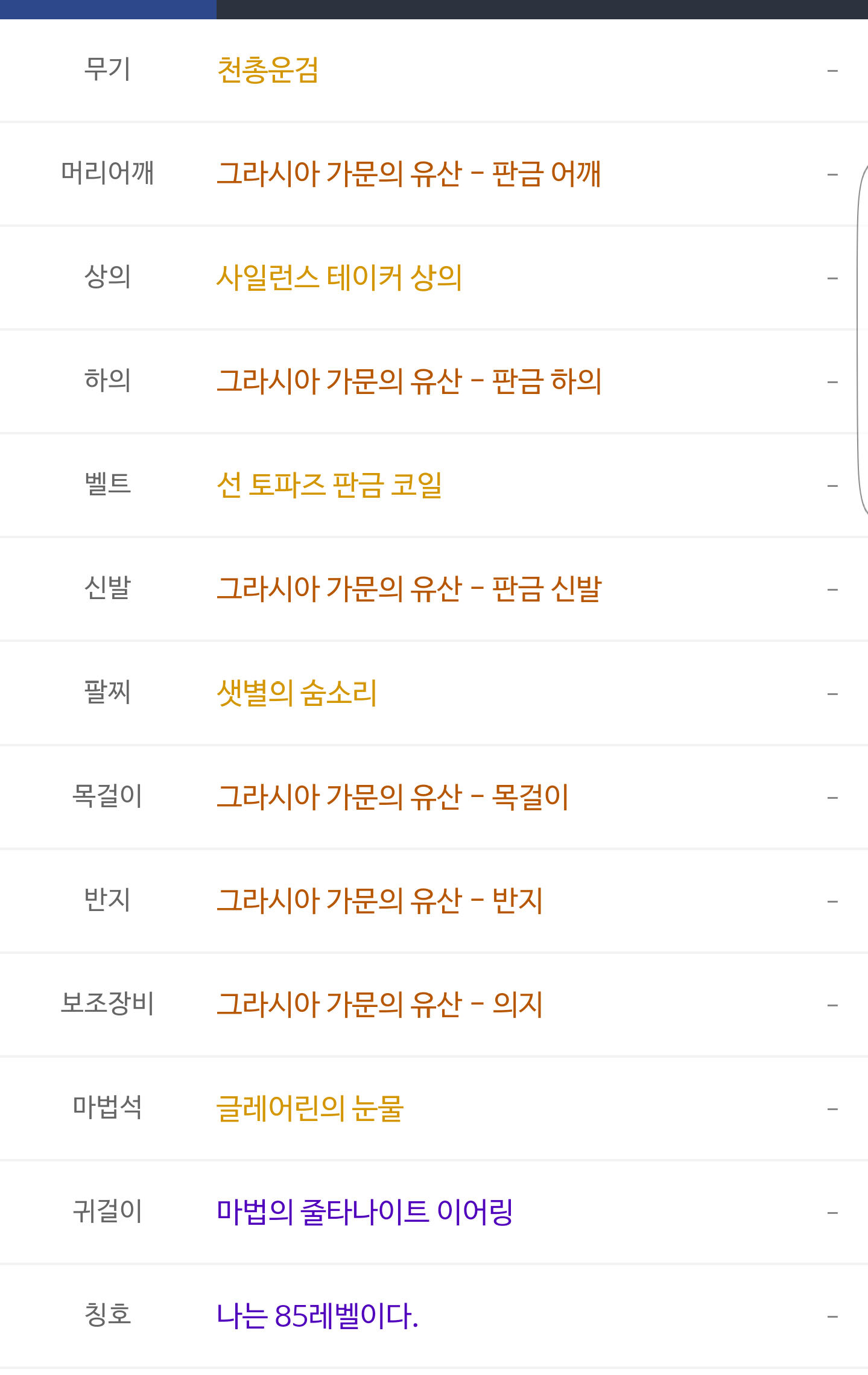
Task: Select 그라시아 가문의 유산 - 판금 하의
Action: pyautogui.click(x=408, y=381)
